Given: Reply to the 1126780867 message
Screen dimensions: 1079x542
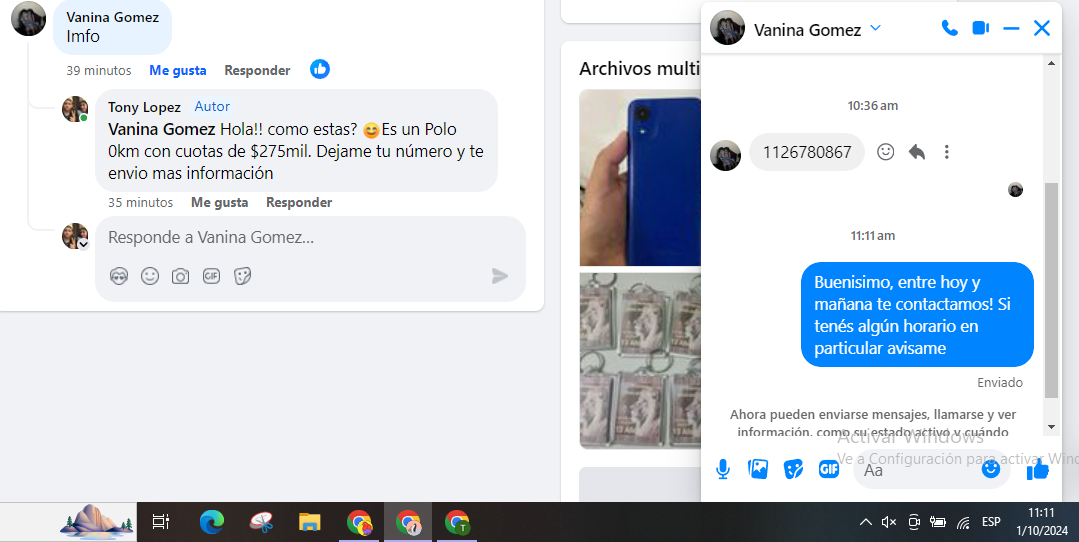Looking at the screenshot, I should (916, 152).
